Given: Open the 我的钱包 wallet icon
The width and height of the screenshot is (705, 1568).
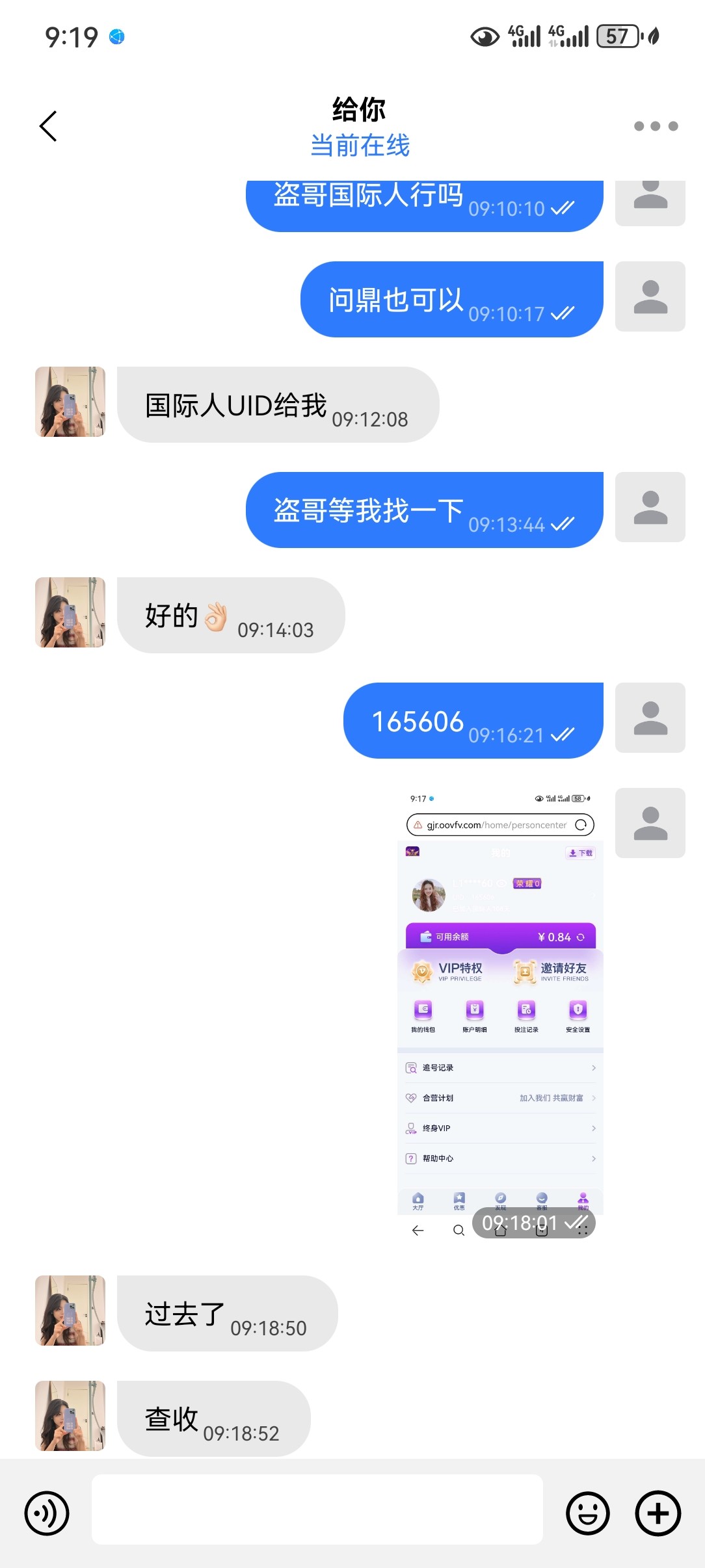Looking at the screenshot, I should (423, 1010).
